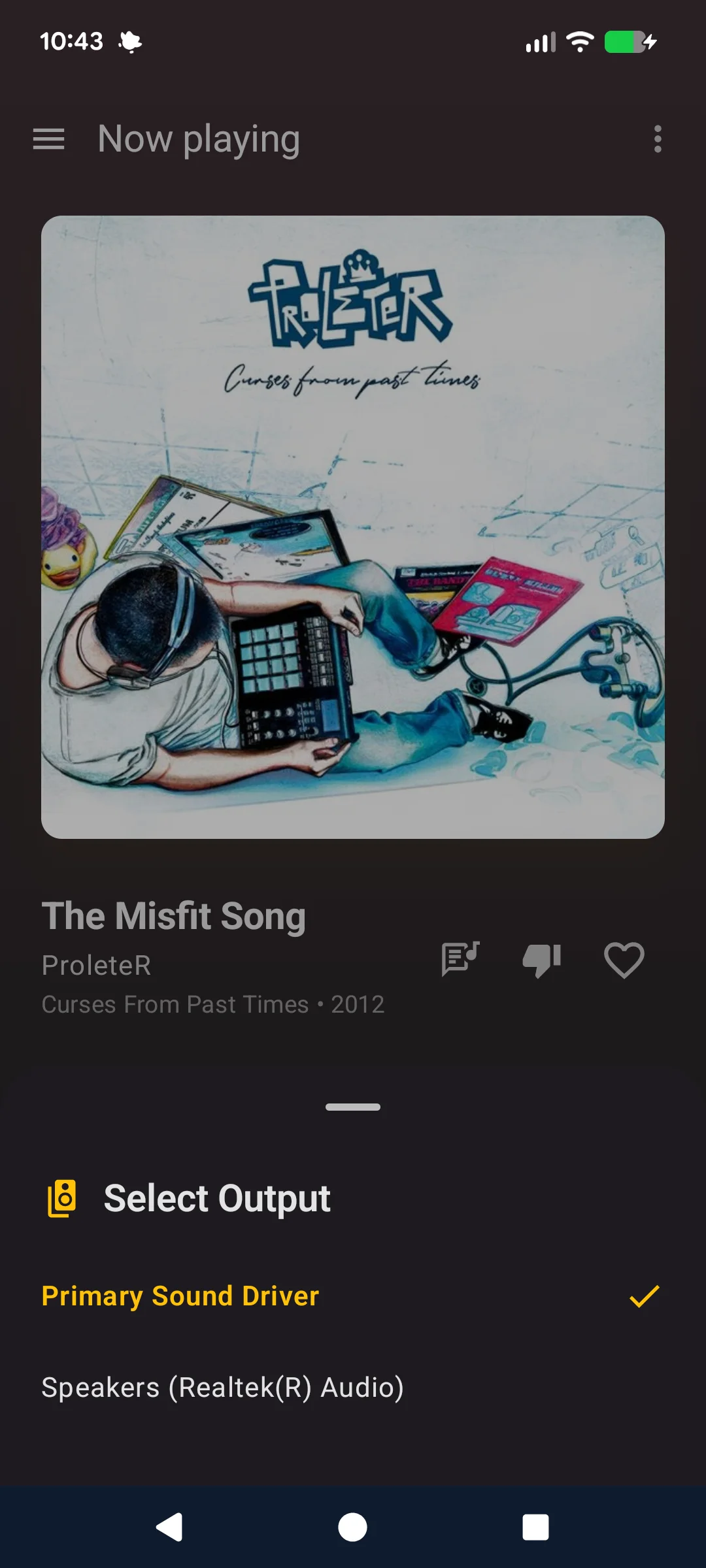Dislike The Misfit Song
The image size is (706, 1568).
point(542,960)
